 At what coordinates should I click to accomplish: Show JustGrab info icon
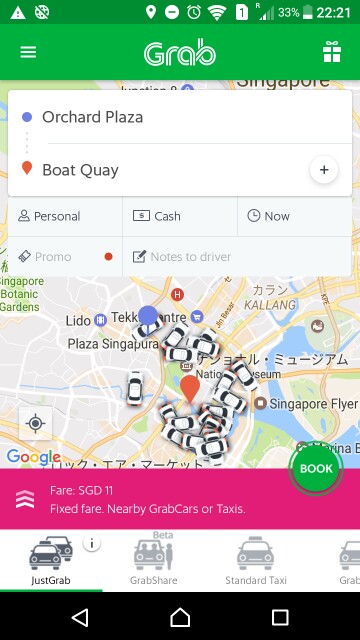[x=92, y=543]
